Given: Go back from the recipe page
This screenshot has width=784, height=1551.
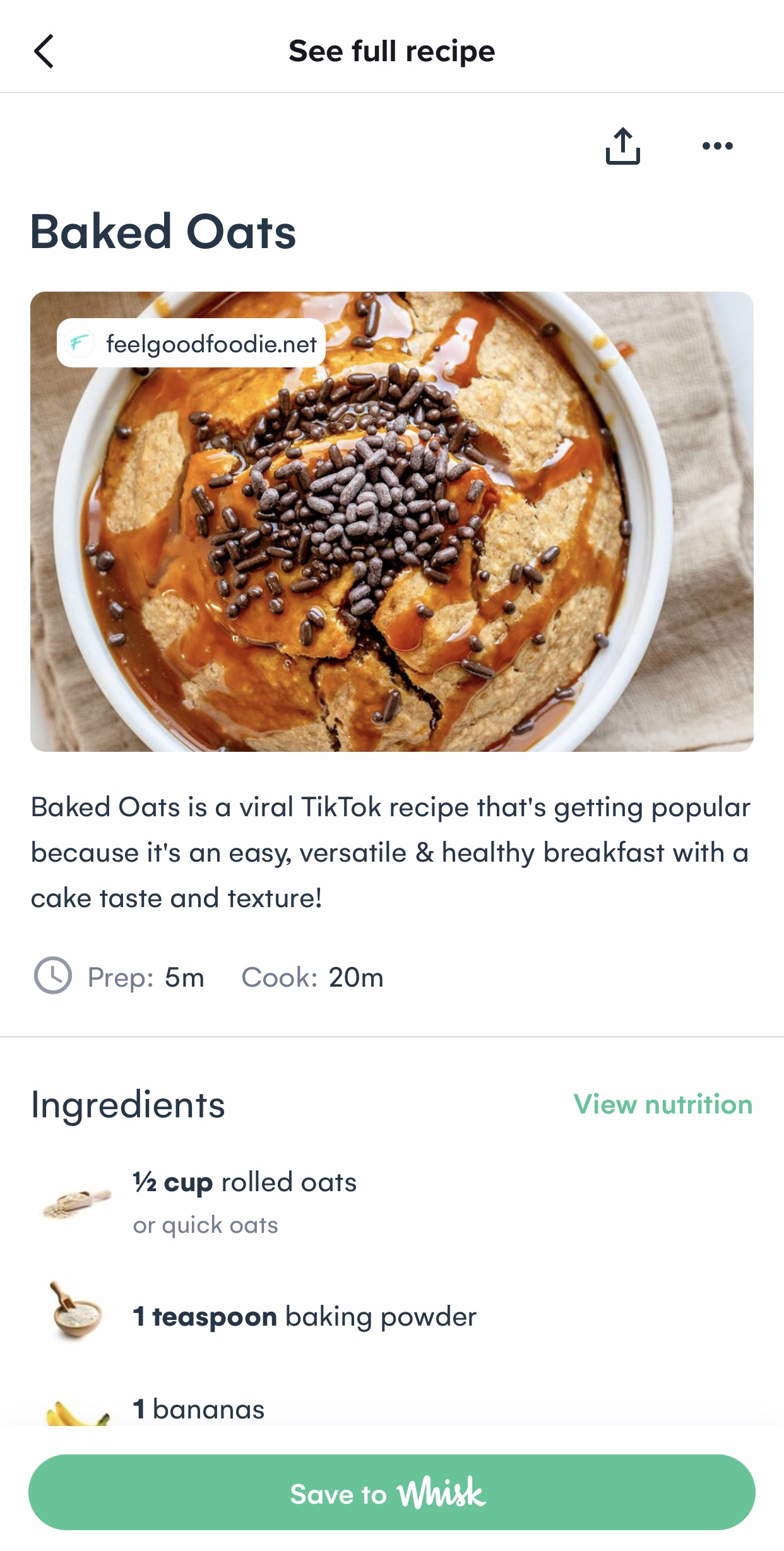Looking at the screenshot, I should pos(44,51).
